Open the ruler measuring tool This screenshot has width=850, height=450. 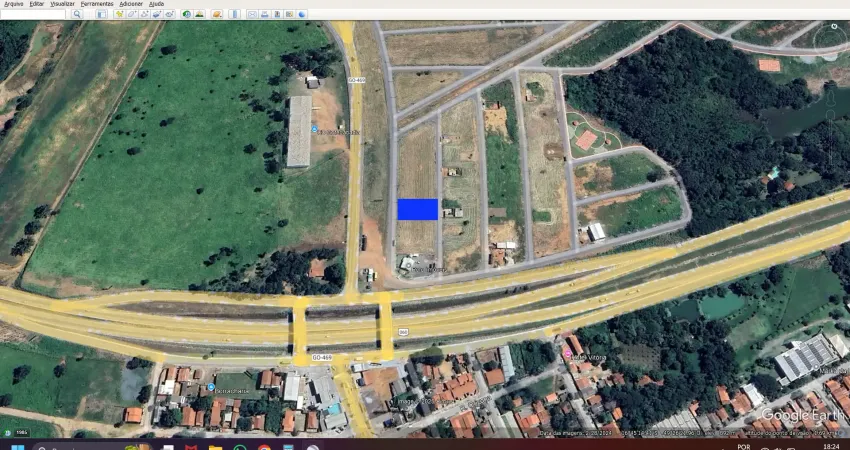coord(234,14)
